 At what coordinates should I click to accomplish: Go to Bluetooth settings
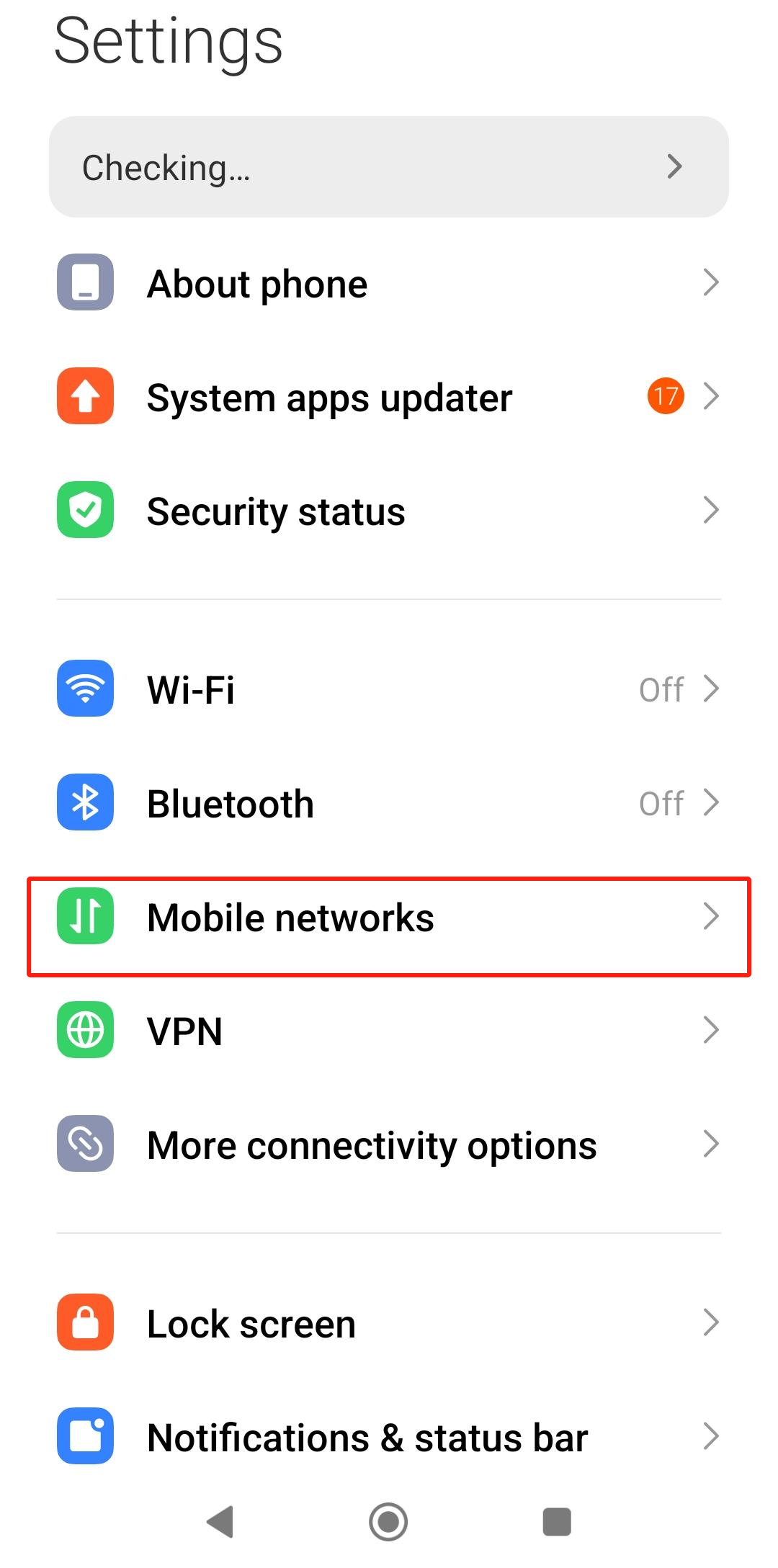389,803
